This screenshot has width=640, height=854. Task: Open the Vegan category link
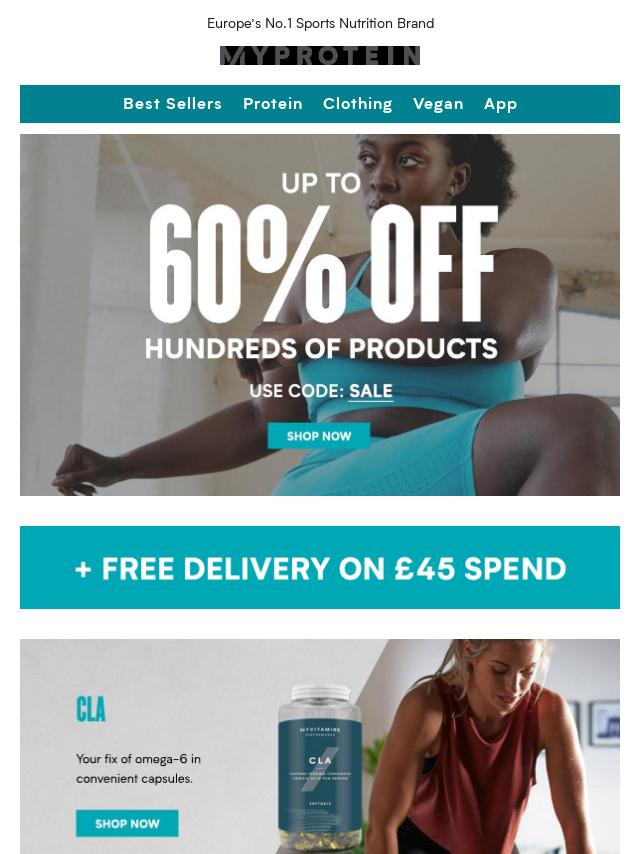[438, 104]
